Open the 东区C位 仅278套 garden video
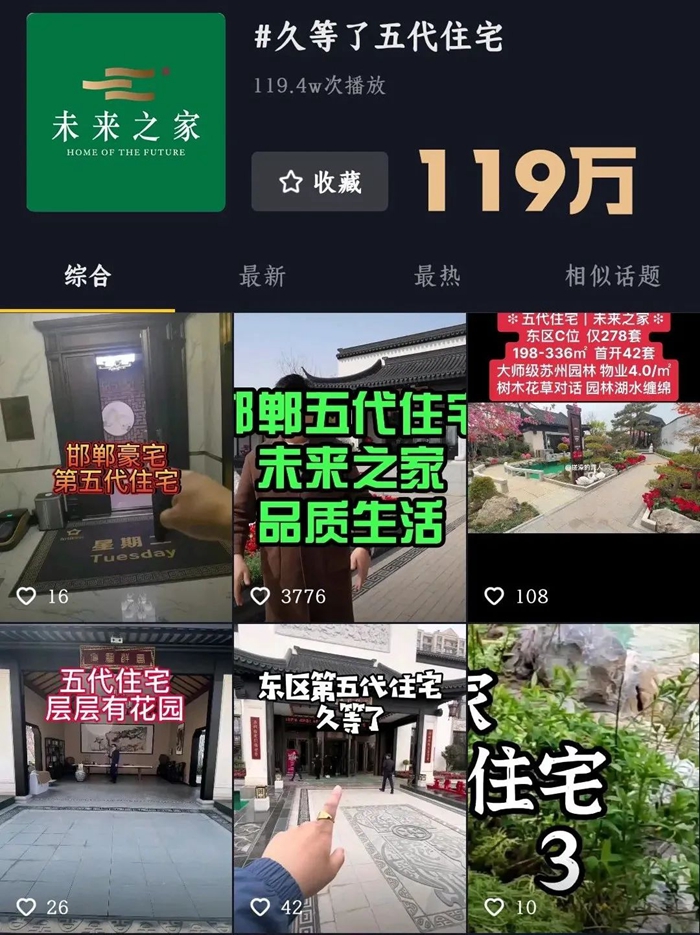Screen dimensions: 700x935 583,465
